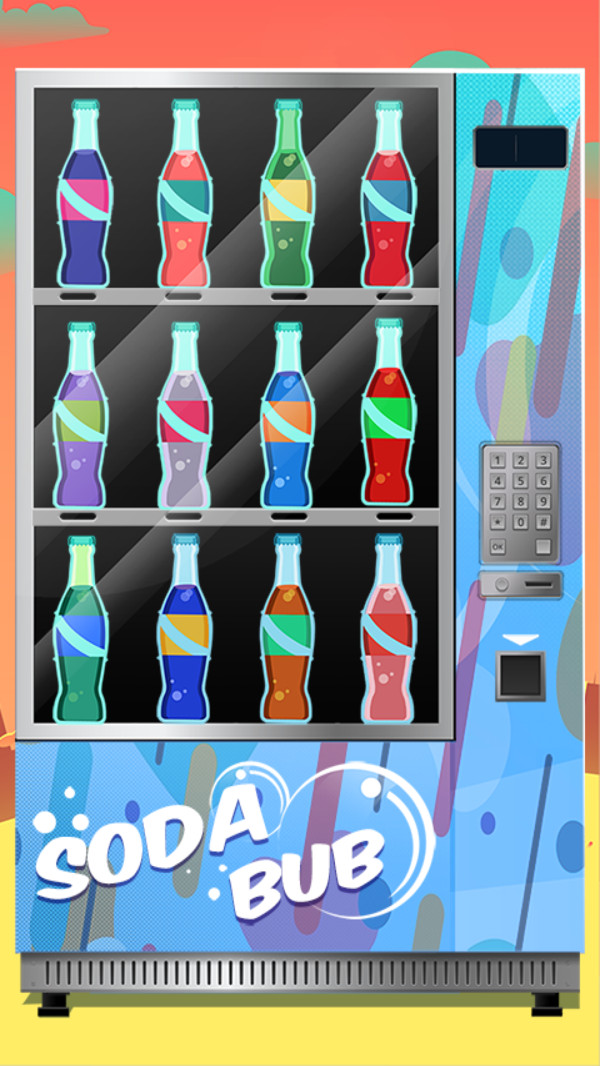Screen dimensions: 600x1066
Task: Tap the coin slot below the keypad
Action: 520,584
